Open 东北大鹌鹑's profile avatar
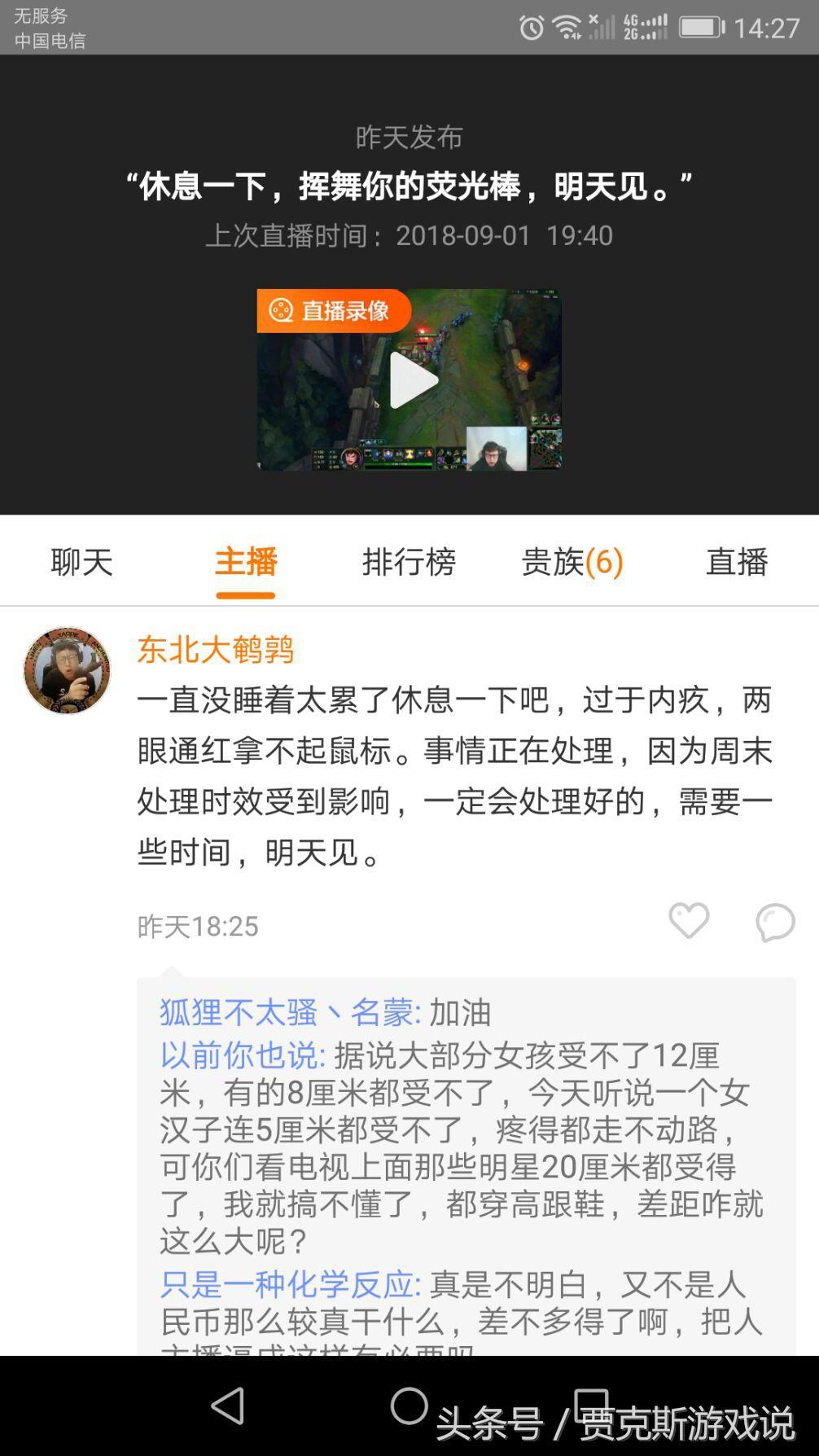 [x=67, y=671]
